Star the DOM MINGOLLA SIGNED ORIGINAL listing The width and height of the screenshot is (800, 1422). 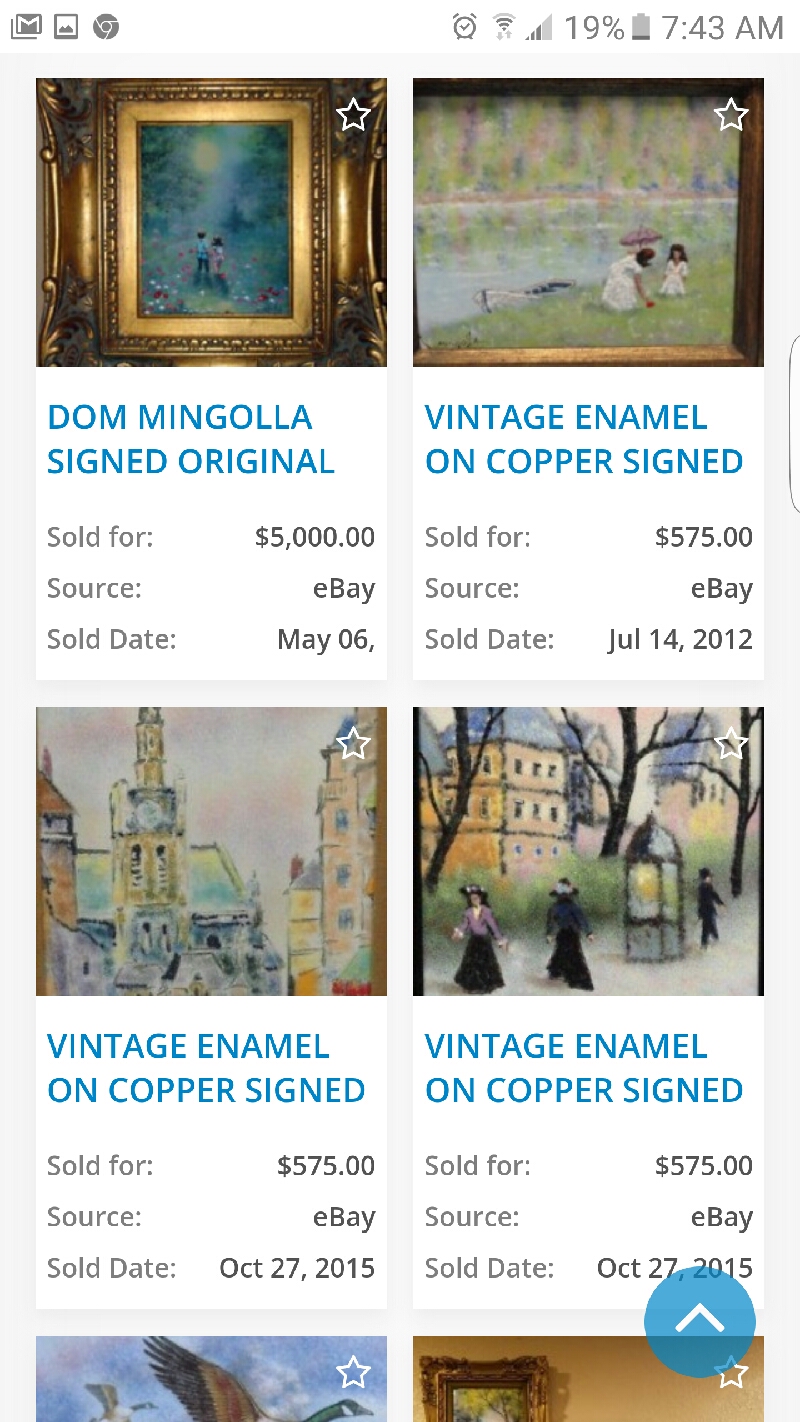353,115
